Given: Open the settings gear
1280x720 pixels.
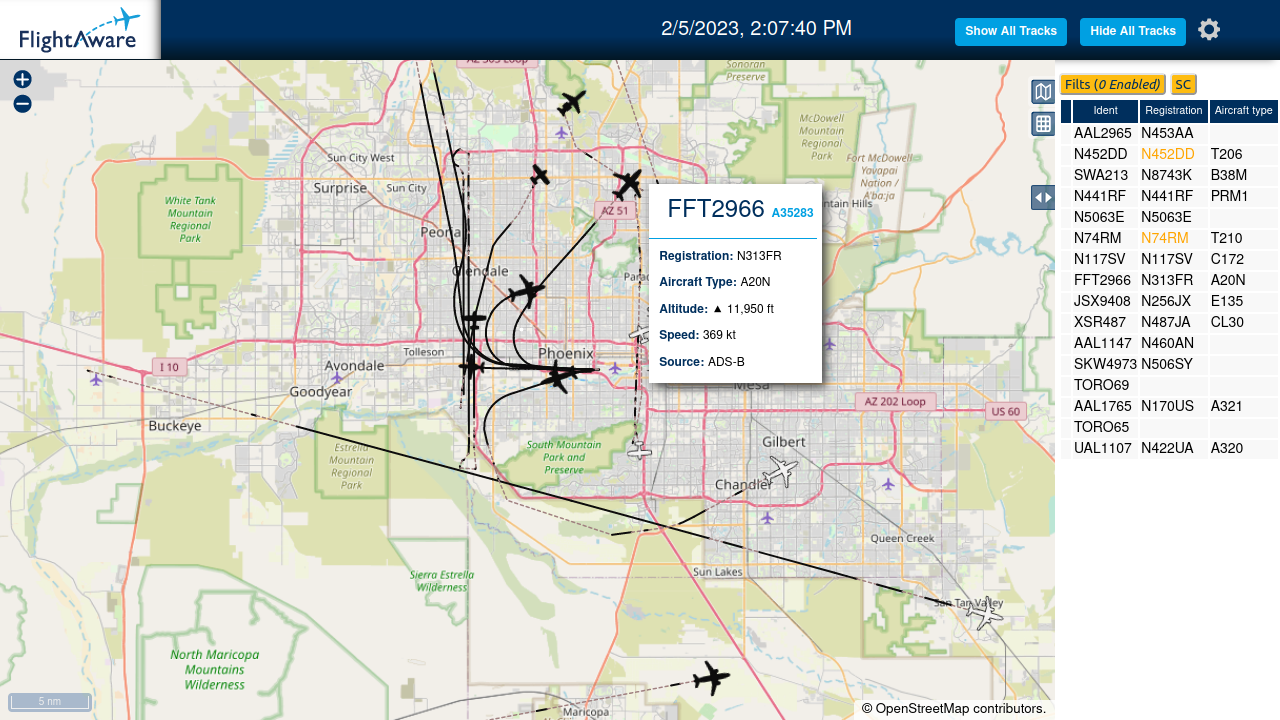Looking at the screenshot, I should click(1209, 30).
